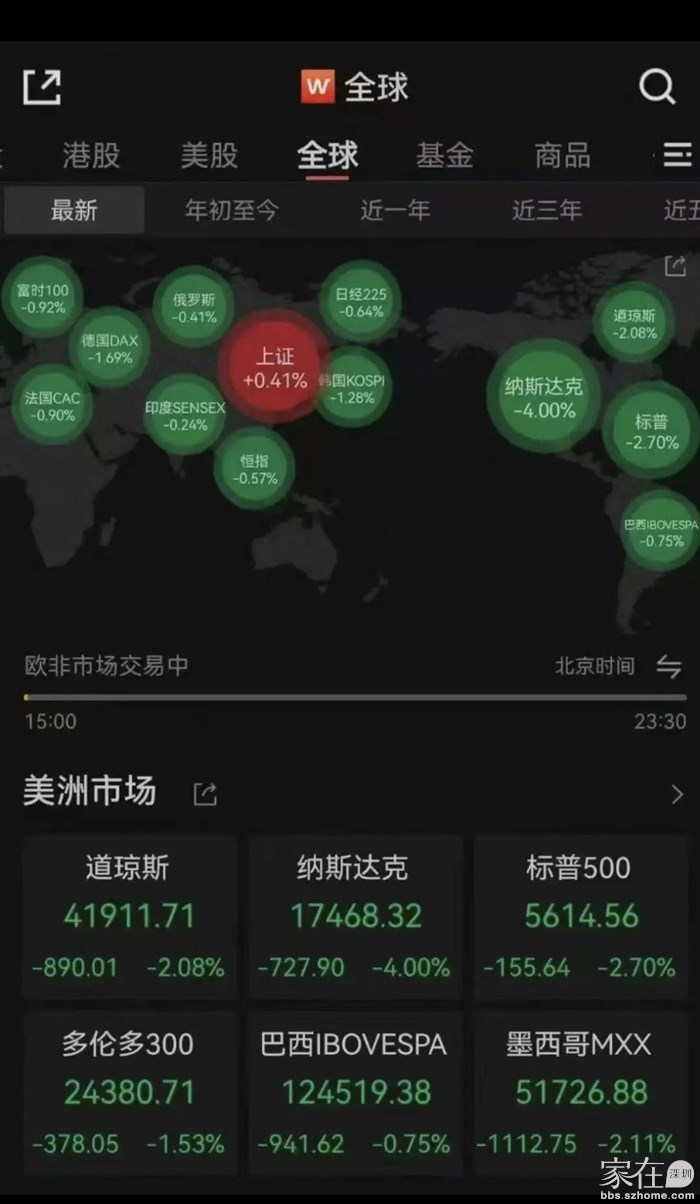Switch to the 美股 tab
This screenshot has width=700, height=1204.
pos(209,155)
